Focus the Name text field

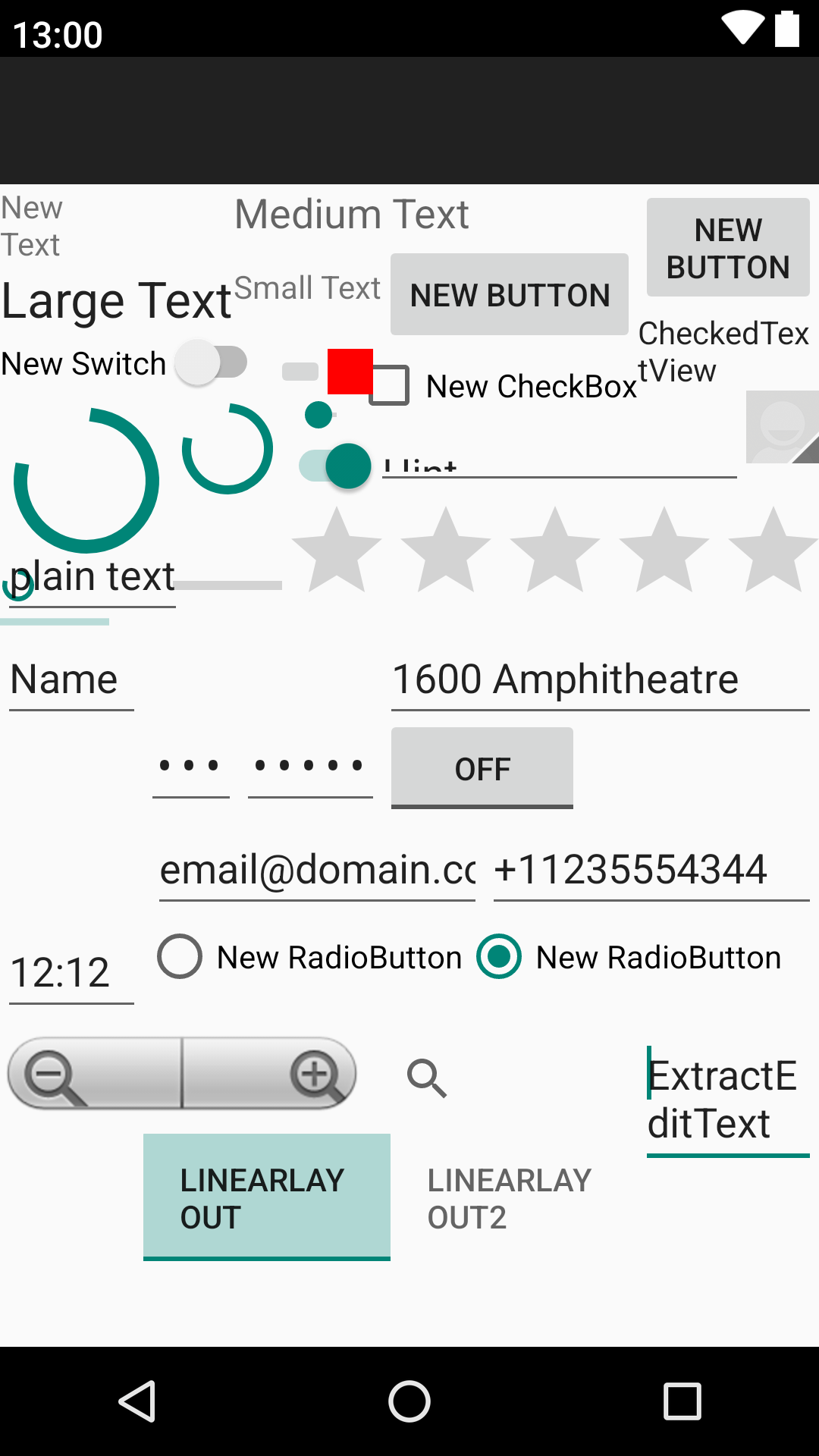[71, 679]
